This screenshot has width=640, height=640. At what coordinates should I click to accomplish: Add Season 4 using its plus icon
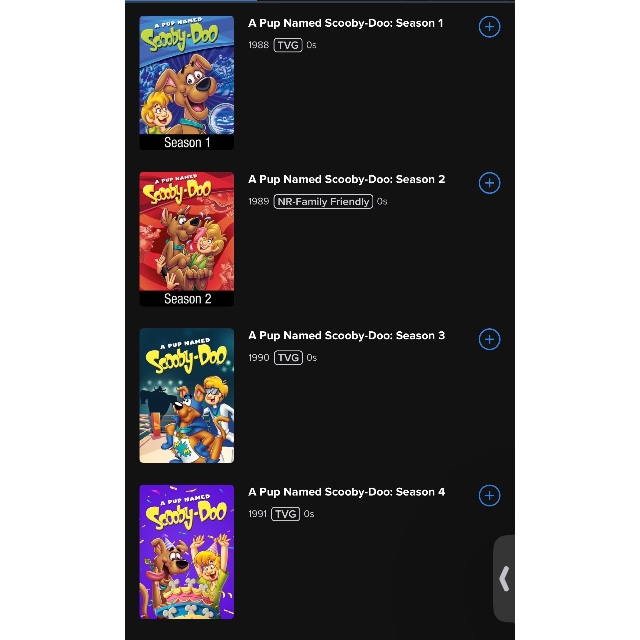click(489, 496)
